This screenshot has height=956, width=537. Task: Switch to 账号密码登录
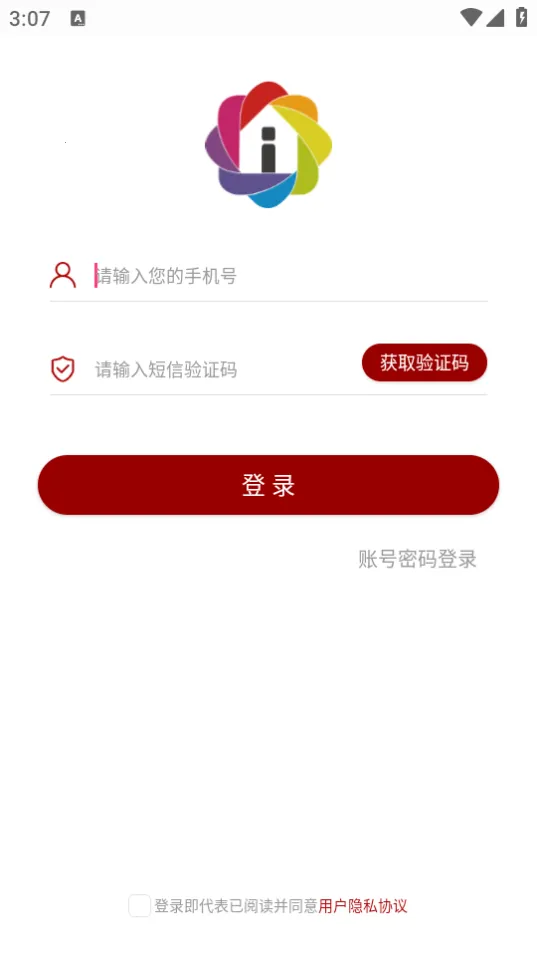coord(418,559)
